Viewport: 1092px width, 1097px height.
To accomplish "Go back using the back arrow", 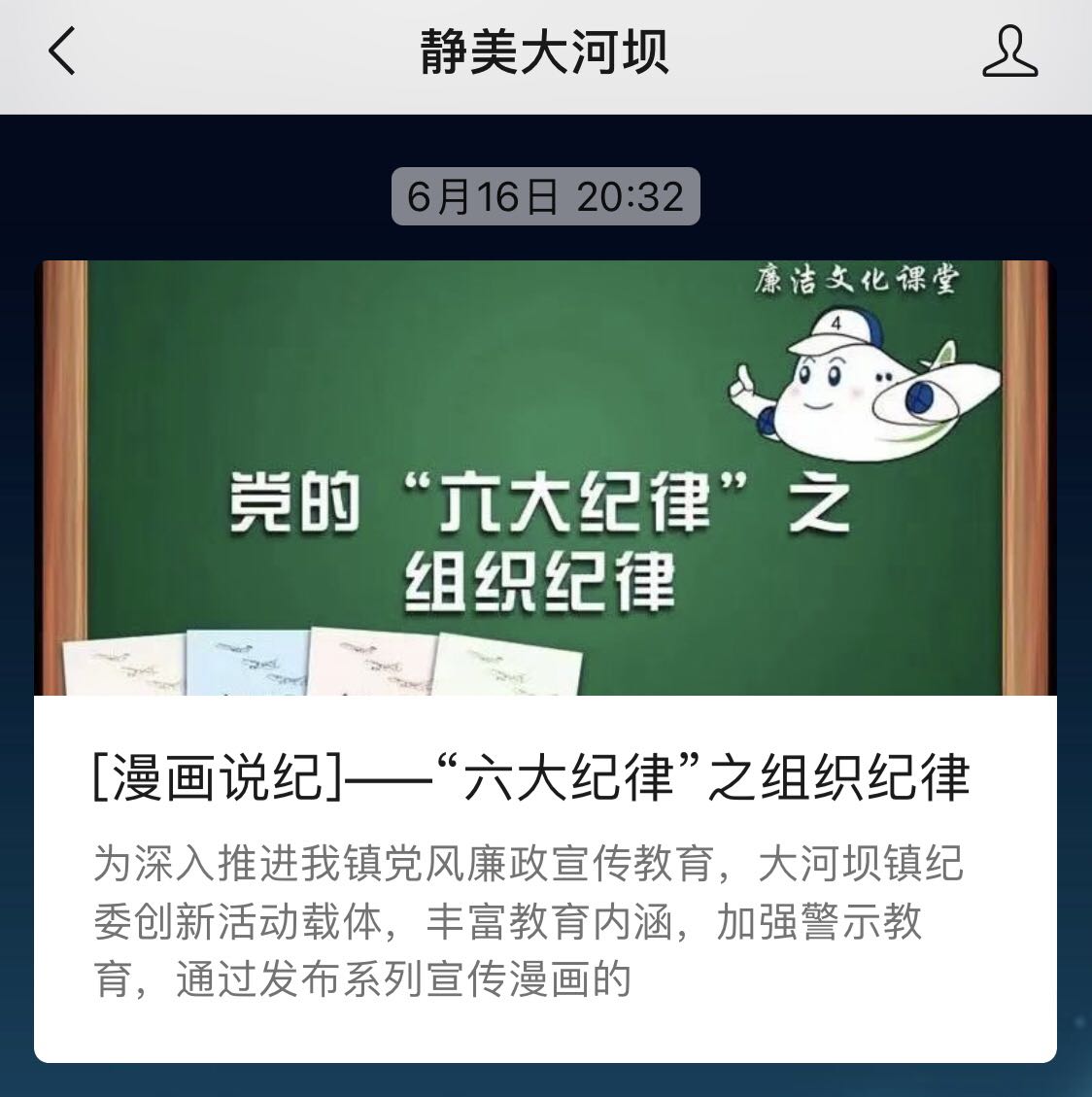I will [61, 51].
